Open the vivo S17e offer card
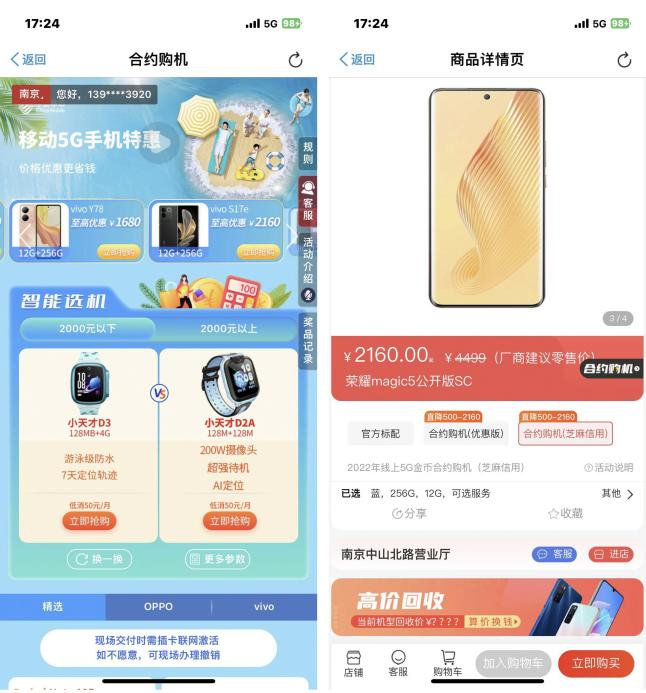 (x=217, y=231)
